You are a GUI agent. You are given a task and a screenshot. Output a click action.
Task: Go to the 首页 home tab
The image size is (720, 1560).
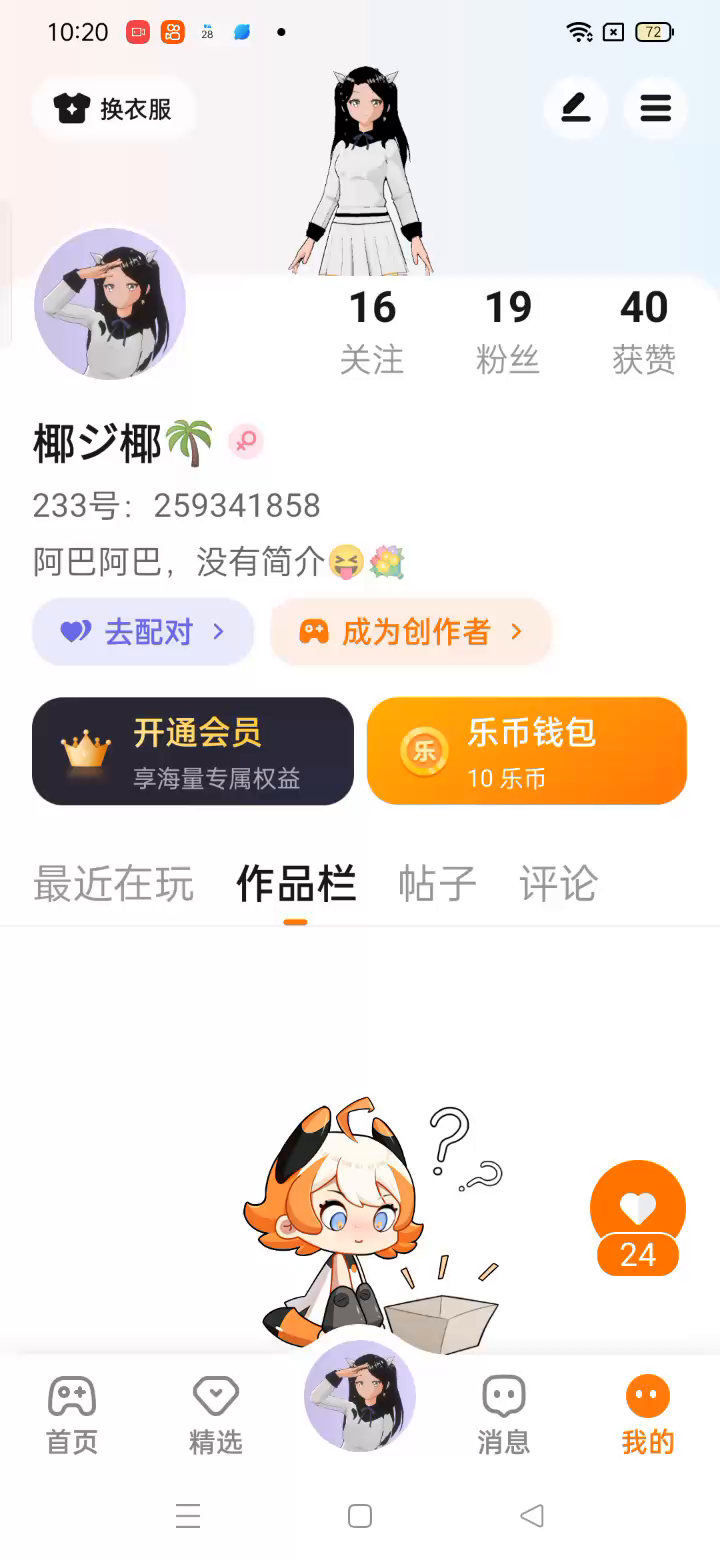[x=72, y=1414]
